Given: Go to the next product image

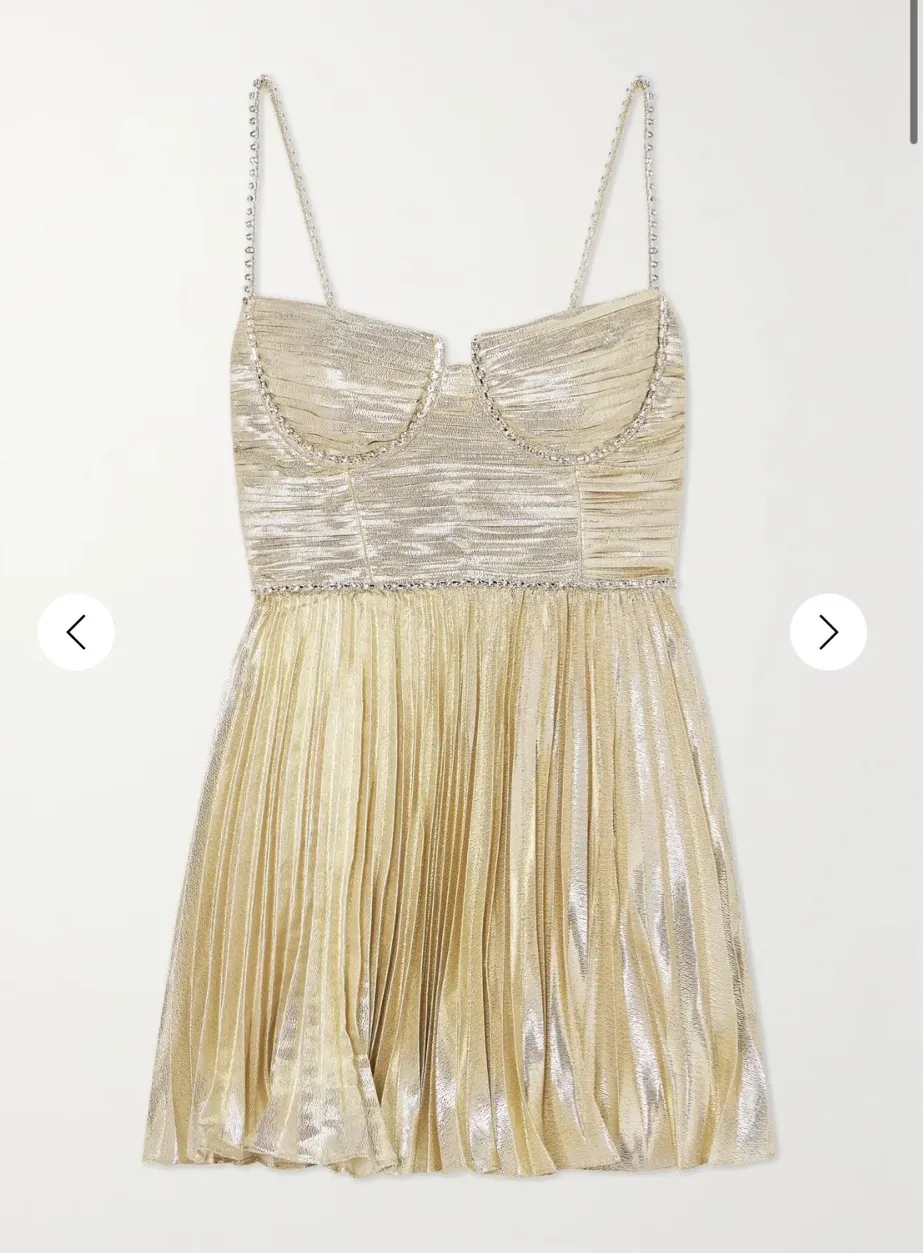Looking at the screenshot, I should [828, 632].
